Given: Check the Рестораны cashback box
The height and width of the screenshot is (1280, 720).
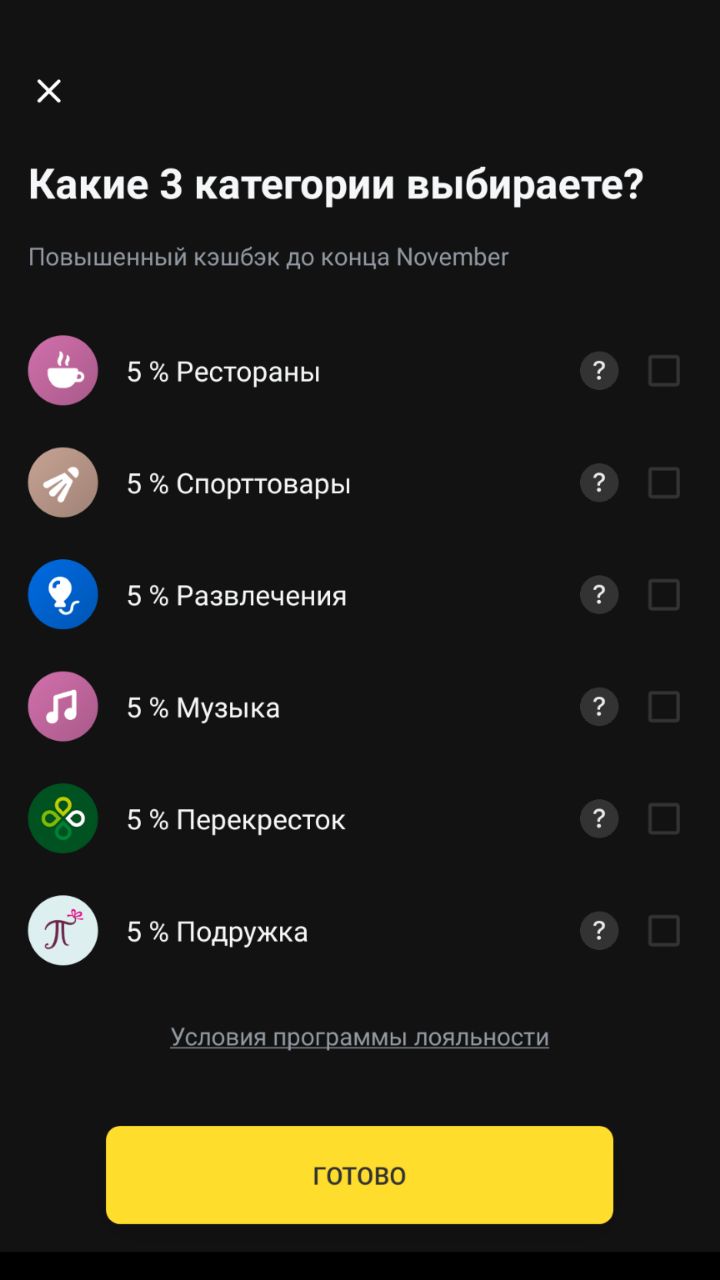Looking at the screenshot, I should click(664, 371).
